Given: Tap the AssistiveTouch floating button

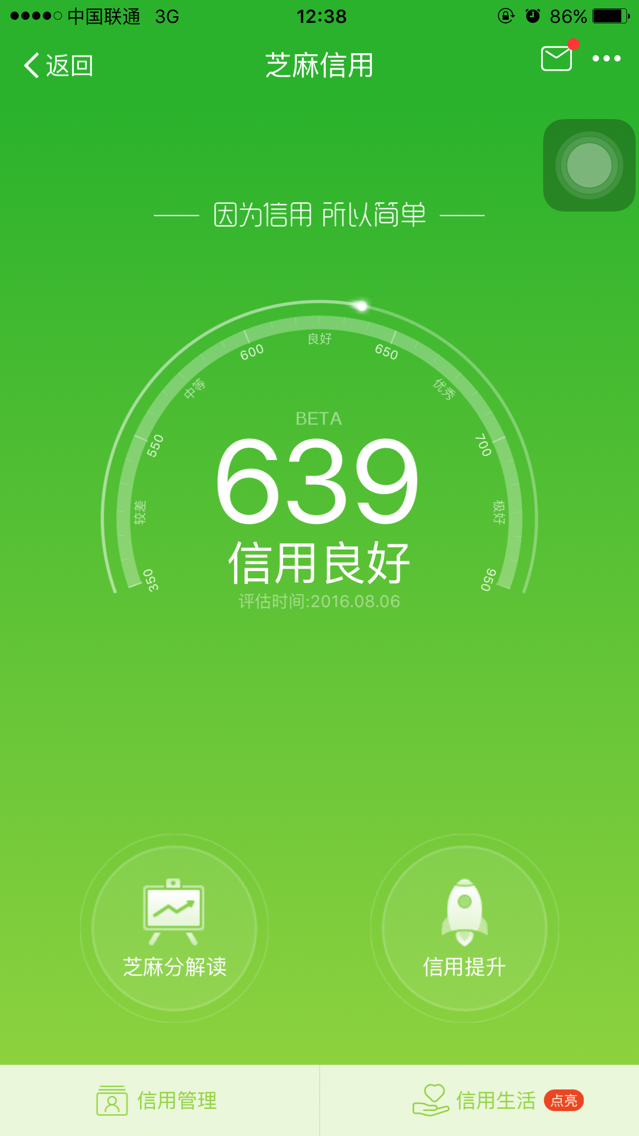Looking at the screenshot, I should (589, 166).
